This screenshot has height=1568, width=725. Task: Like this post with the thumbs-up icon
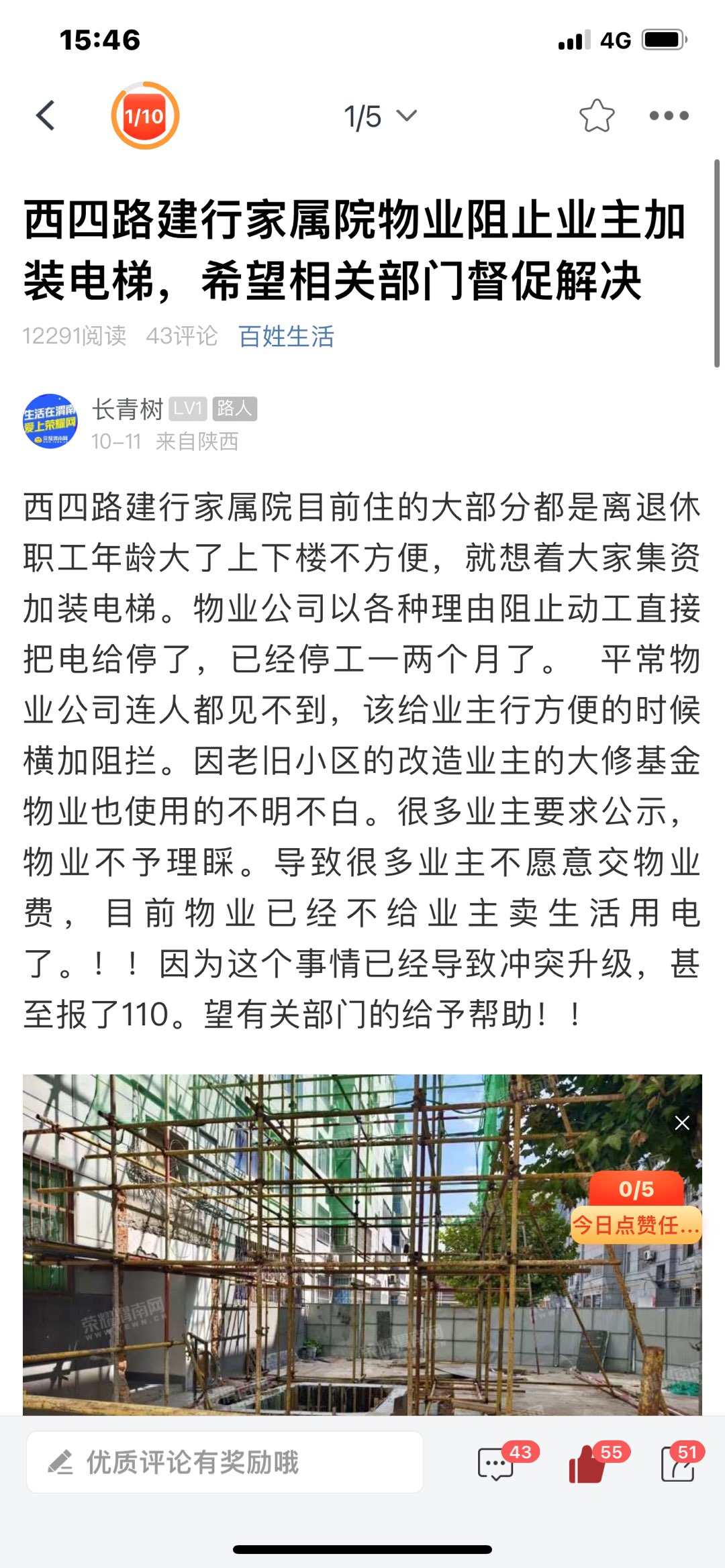(x=587, y=1463)
